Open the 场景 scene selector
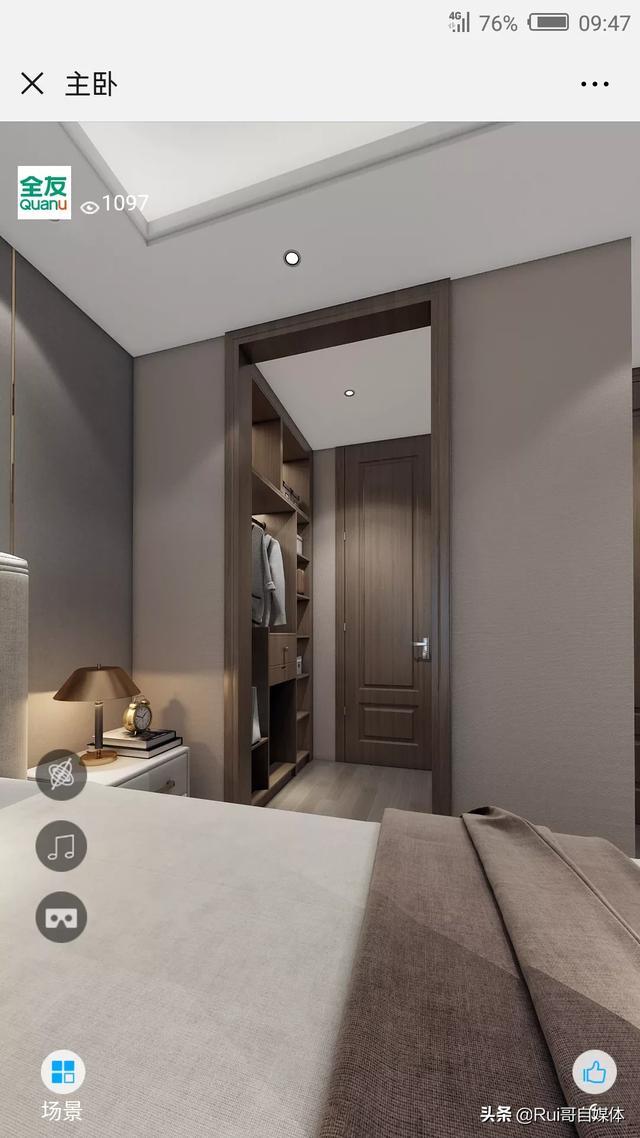Viewport: 640px width, 1138px height. pyautogui.click(x=62, y=1083)
